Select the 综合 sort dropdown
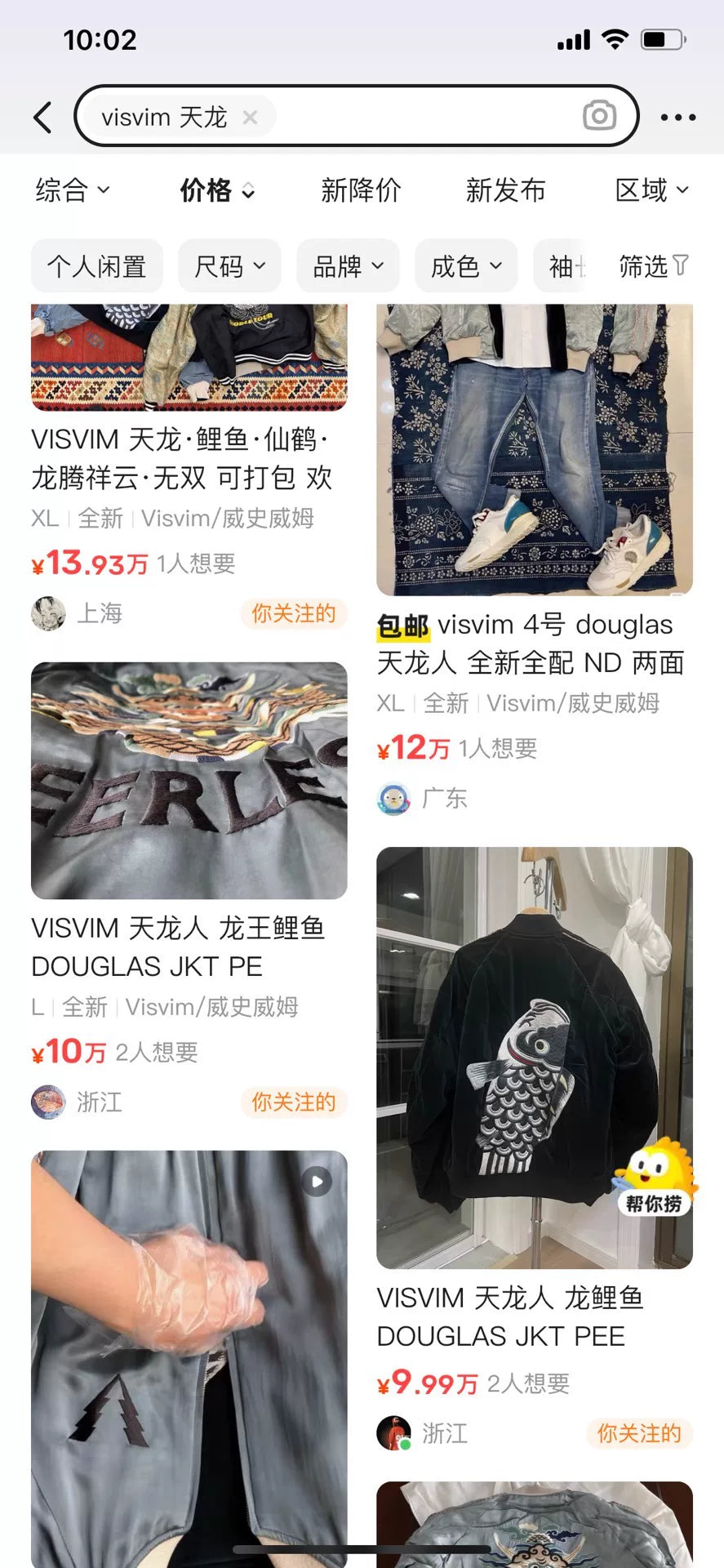The height and width of the screenshot is (1568, 724). click(72, 190)
